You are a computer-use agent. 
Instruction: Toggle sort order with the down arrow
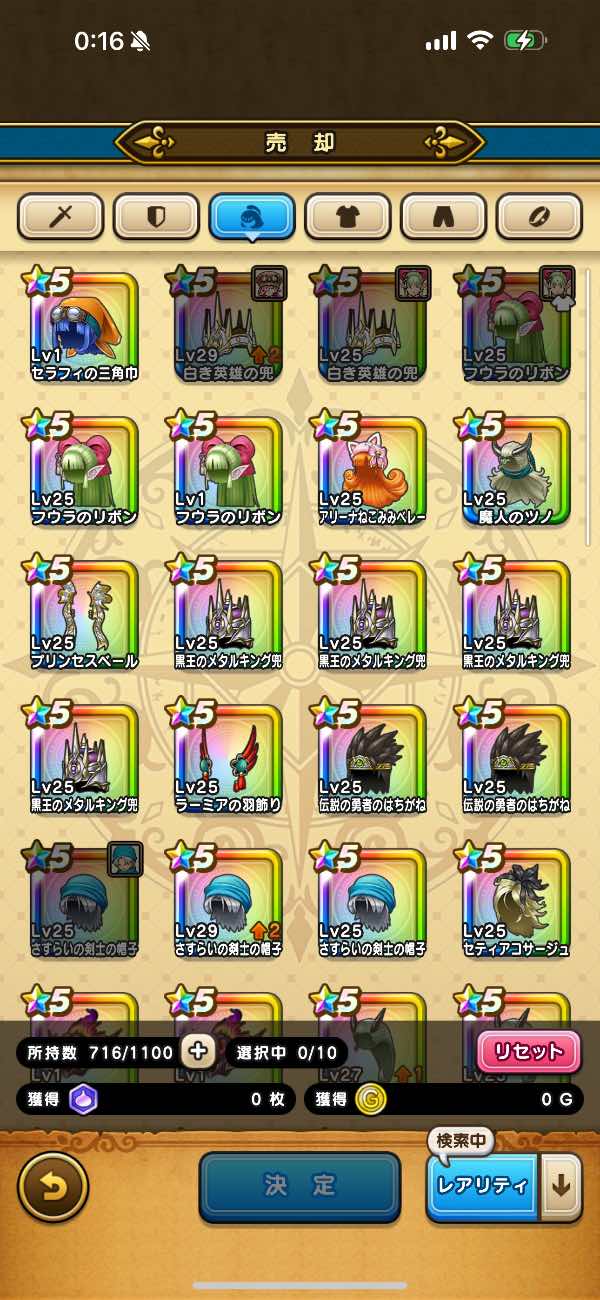561,1186
